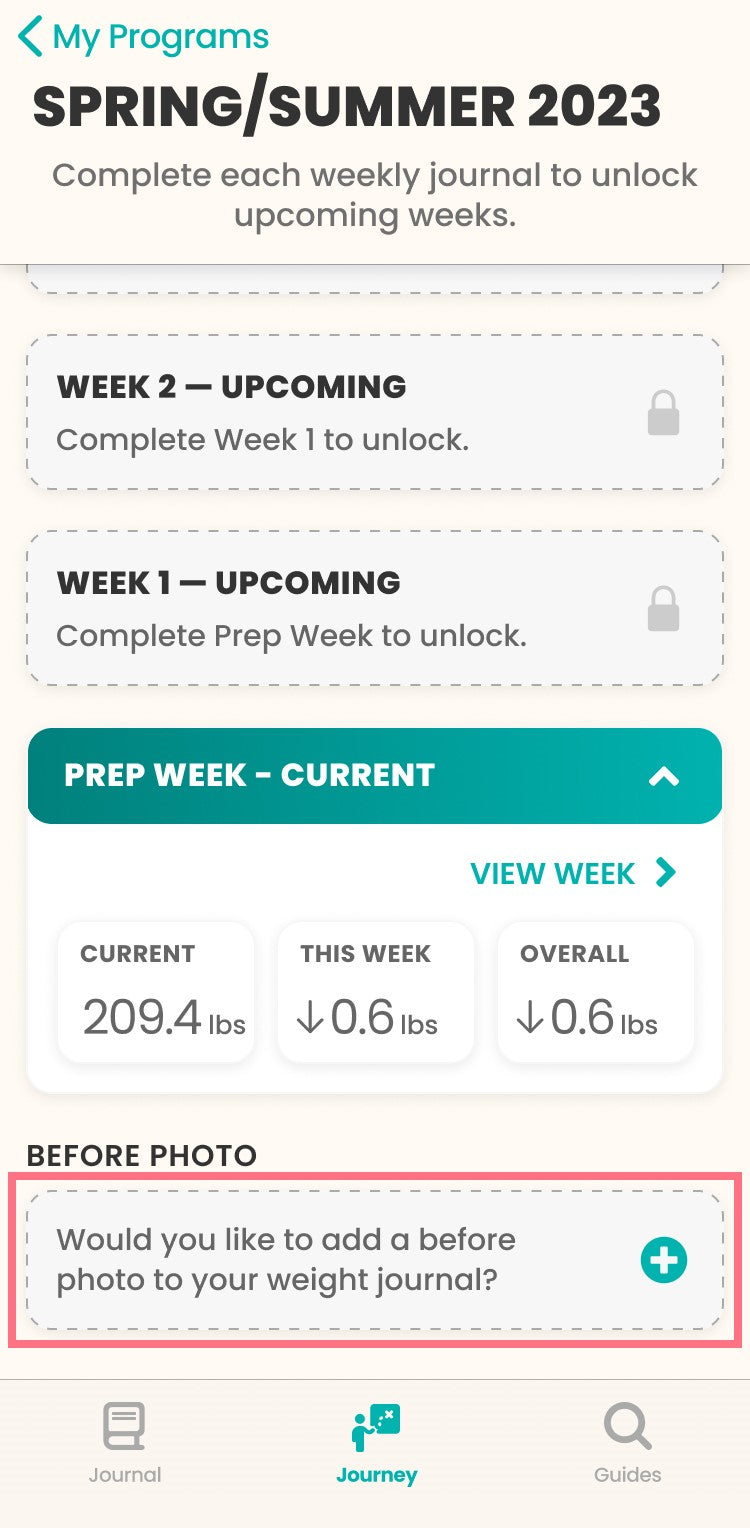Collapse the Prep Week section
The width and height of the screenshot is (750, 1528).
coord(664,776)
